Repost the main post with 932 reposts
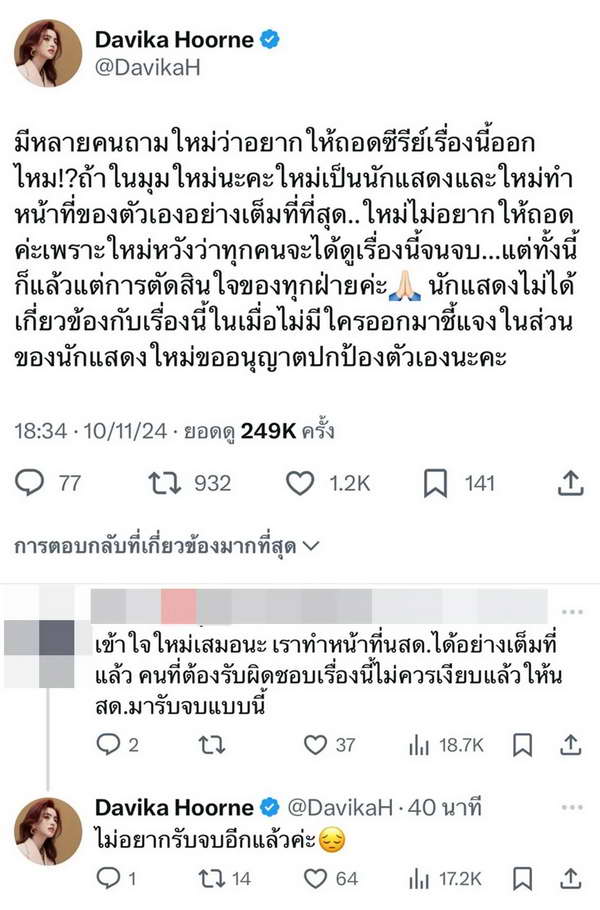The width and height of the screenshot is (600, 910). pos(163,483)
